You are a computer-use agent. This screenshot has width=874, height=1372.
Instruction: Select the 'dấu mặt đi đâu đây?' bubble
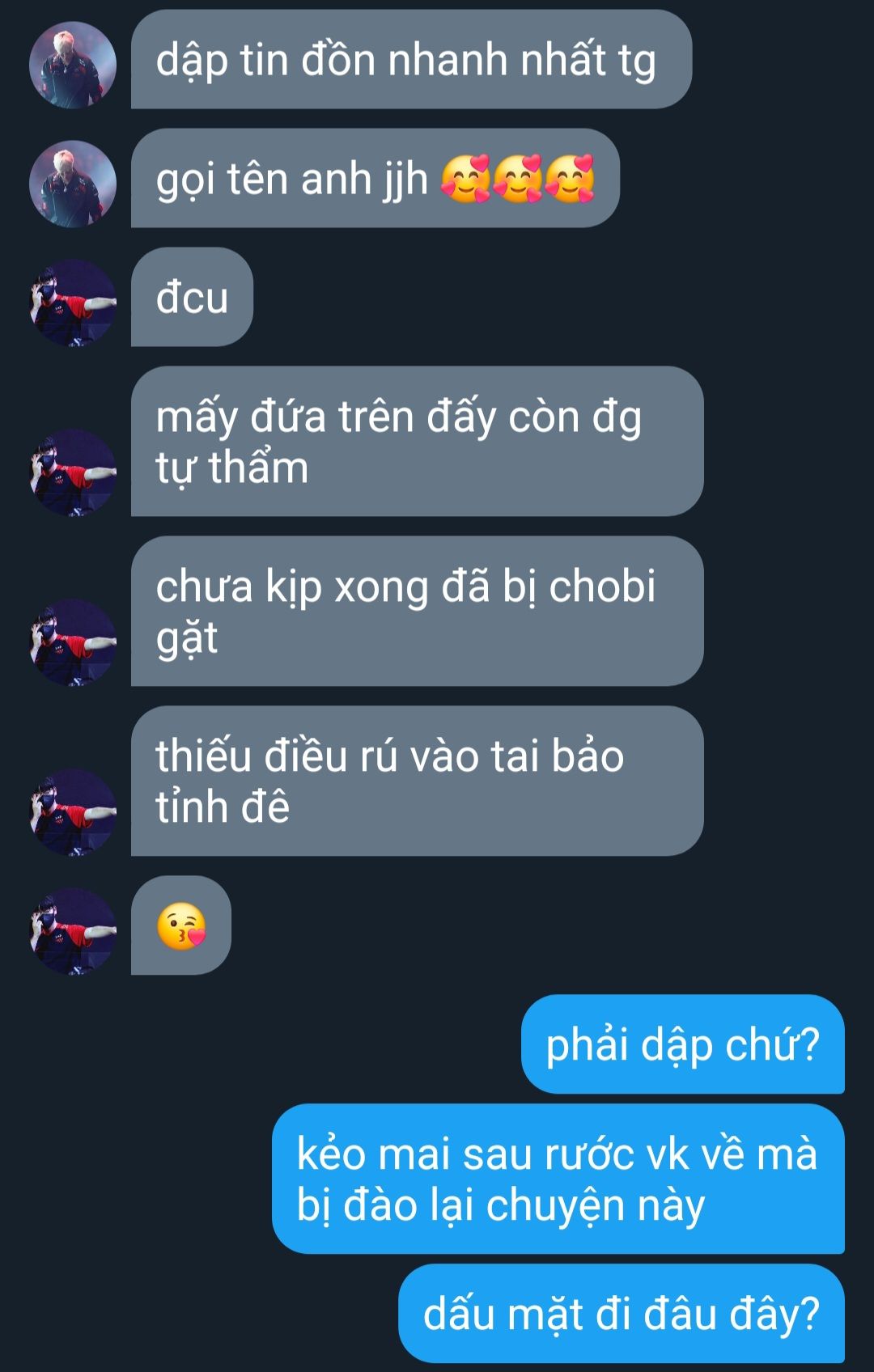621,1313
